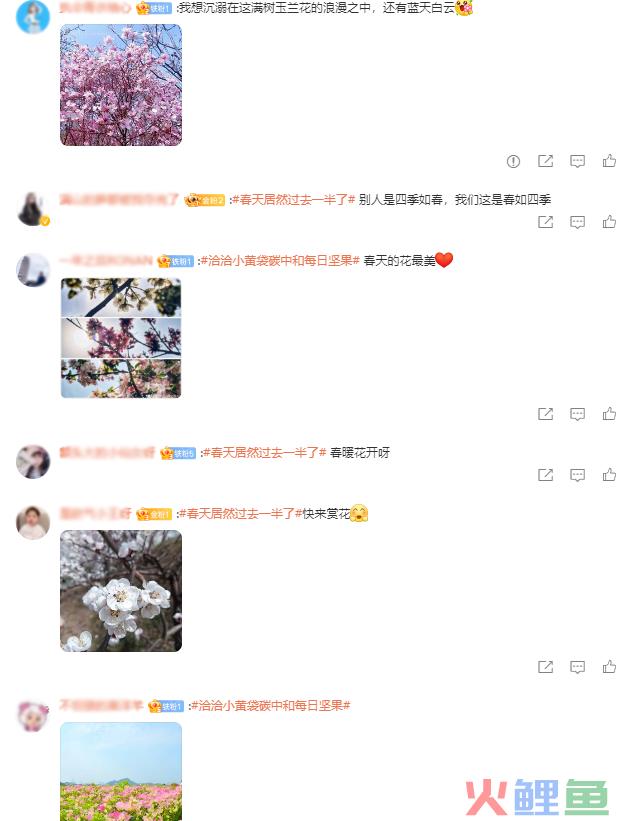View the three-photo flower collage
The height and width of the screenshot is (821, 633).
pyautogui.click(x=120, y=338)
